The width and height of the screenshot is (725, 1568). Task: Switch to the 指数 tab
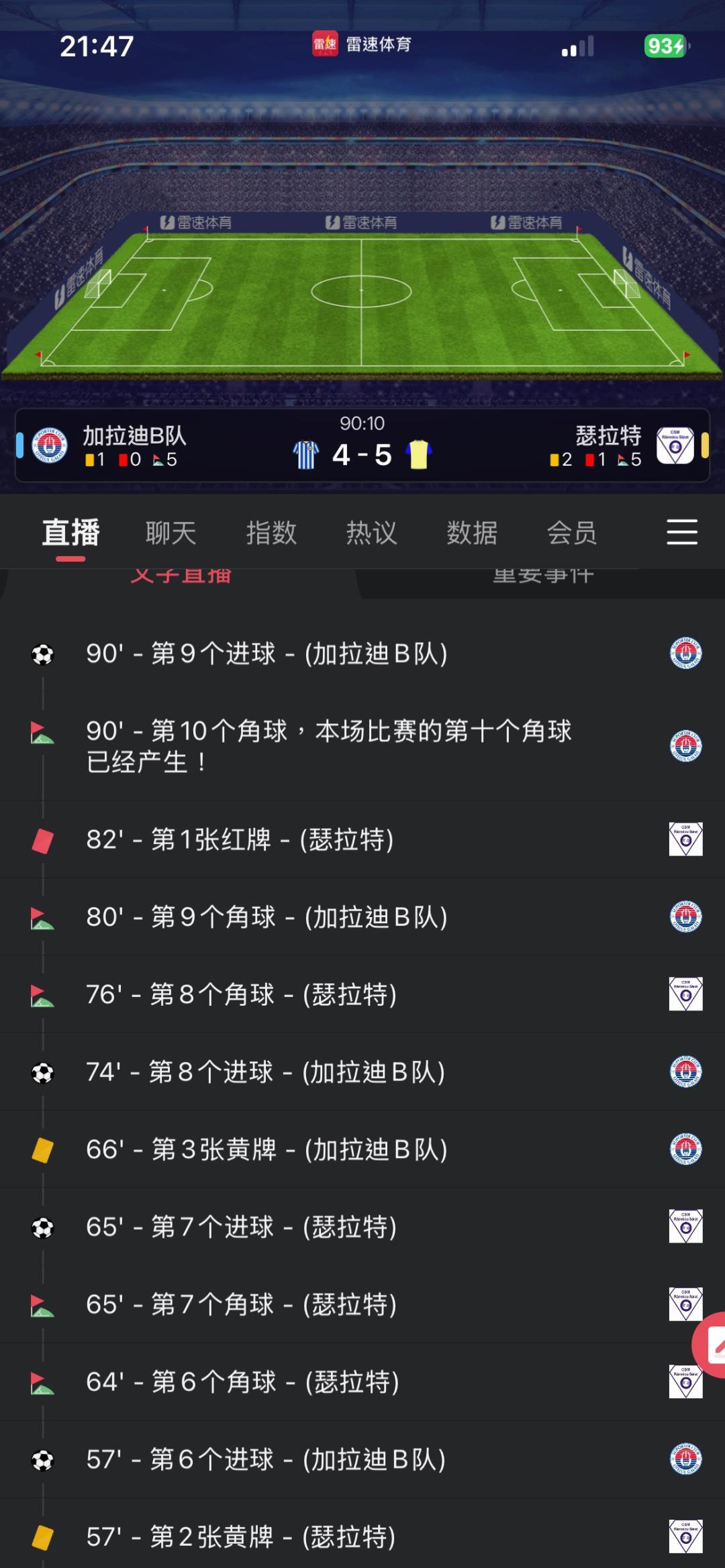[271, 533]
